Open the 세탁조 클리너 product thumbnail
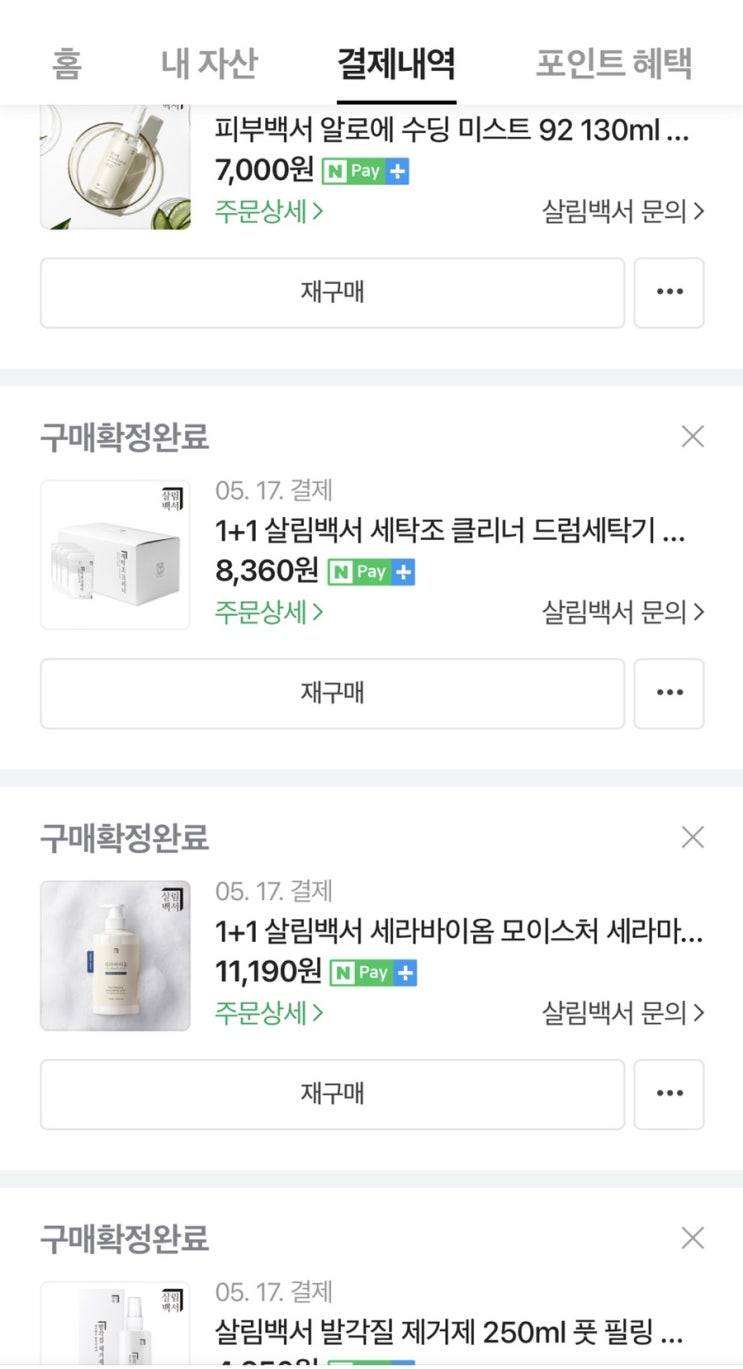The image size is (743, 1369). (x=115, y=555)
